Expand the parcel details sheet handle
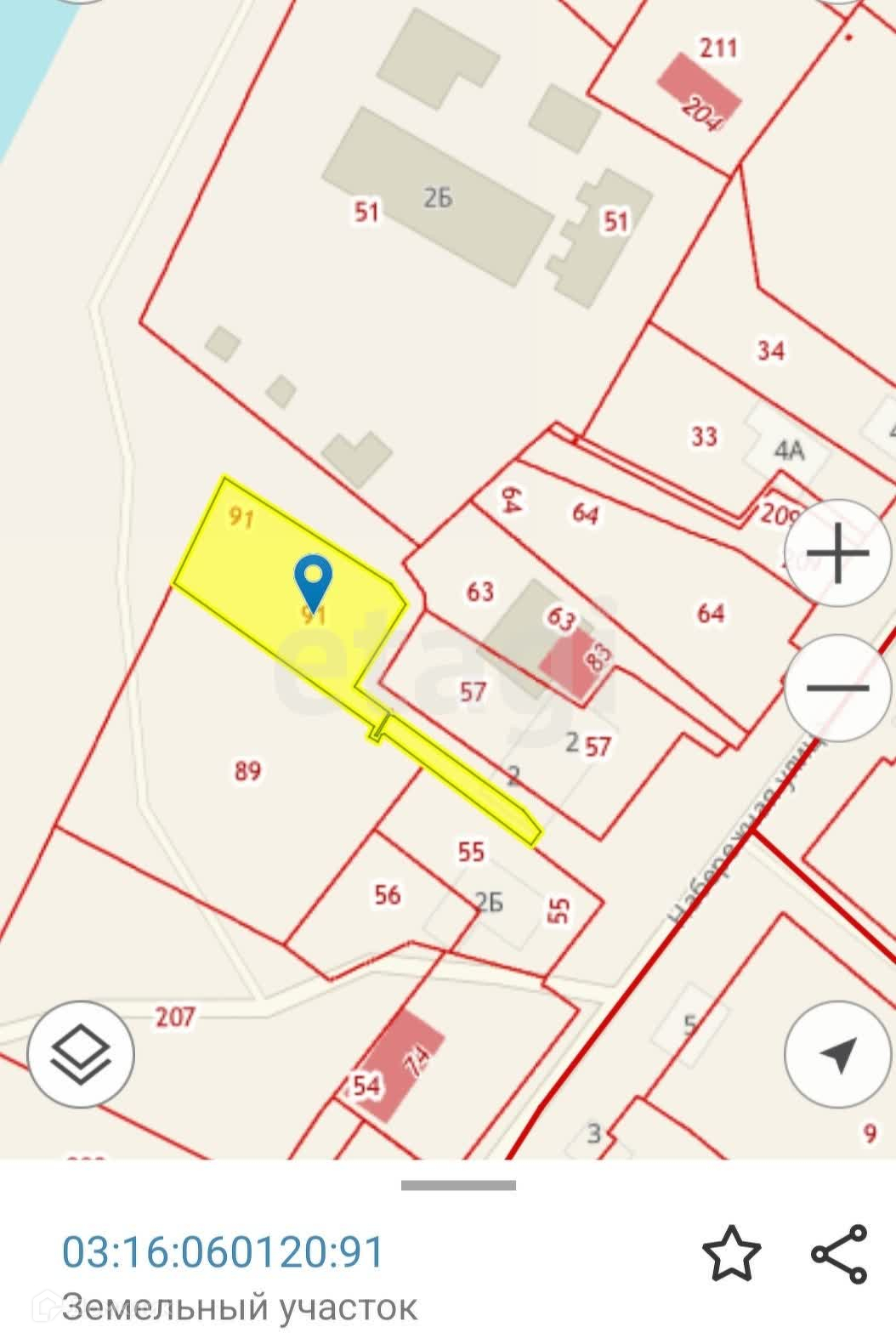Screen dimensions: 896x1344 tap(458, 1185)
